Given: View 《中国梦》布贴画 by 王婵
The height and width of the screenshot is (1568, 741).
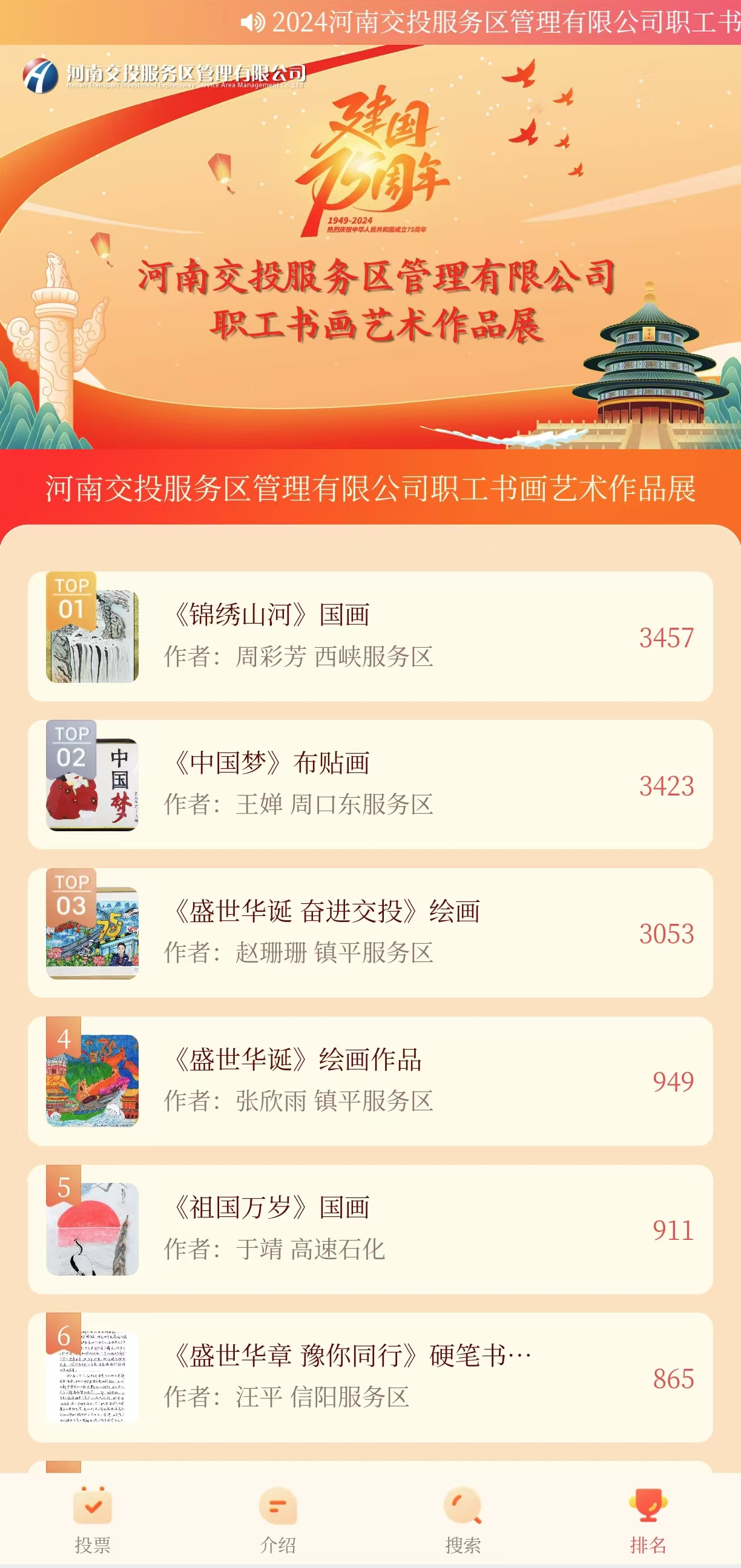Looking at the screenshot, I should (x=370, y=785).
